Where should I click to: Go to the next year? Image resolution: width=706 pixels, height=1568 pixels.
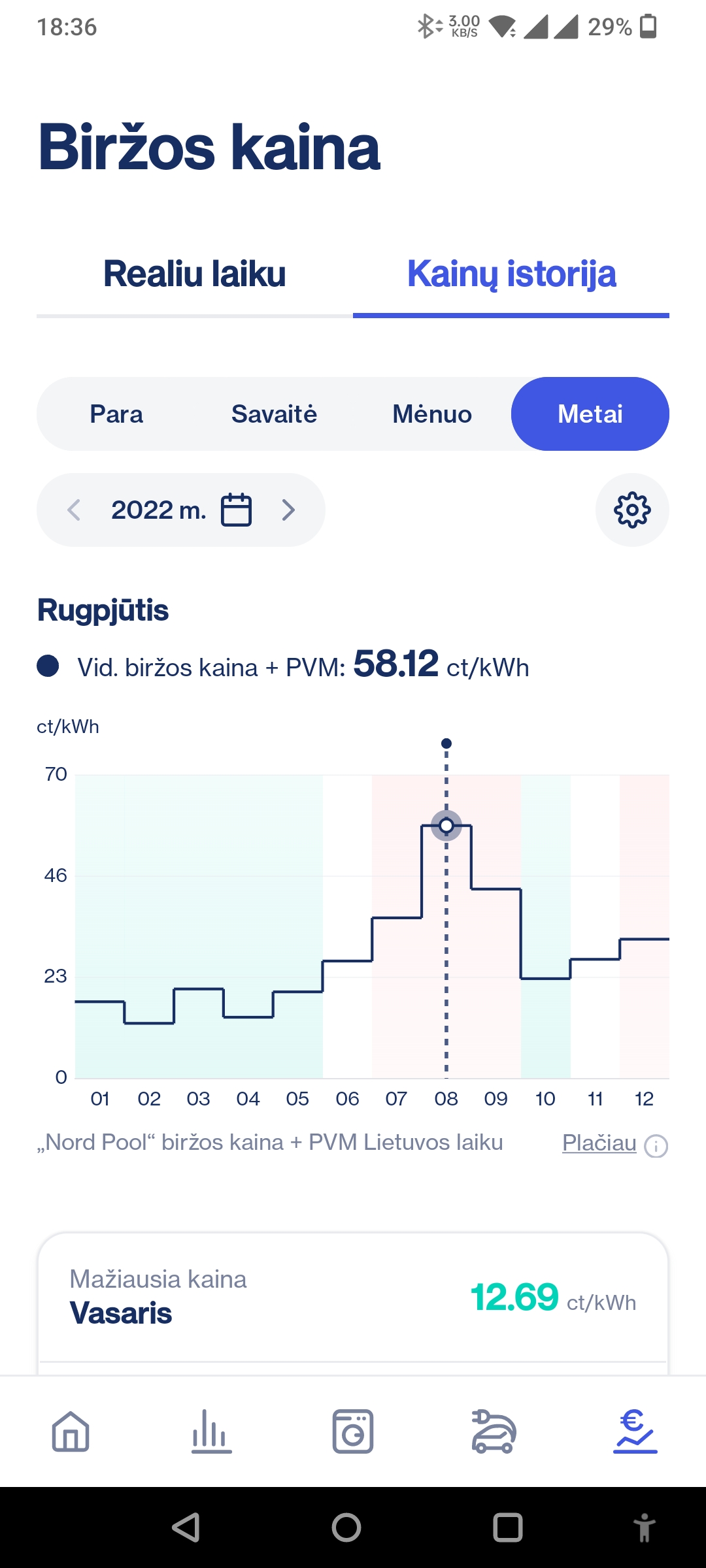click(288, 510)
